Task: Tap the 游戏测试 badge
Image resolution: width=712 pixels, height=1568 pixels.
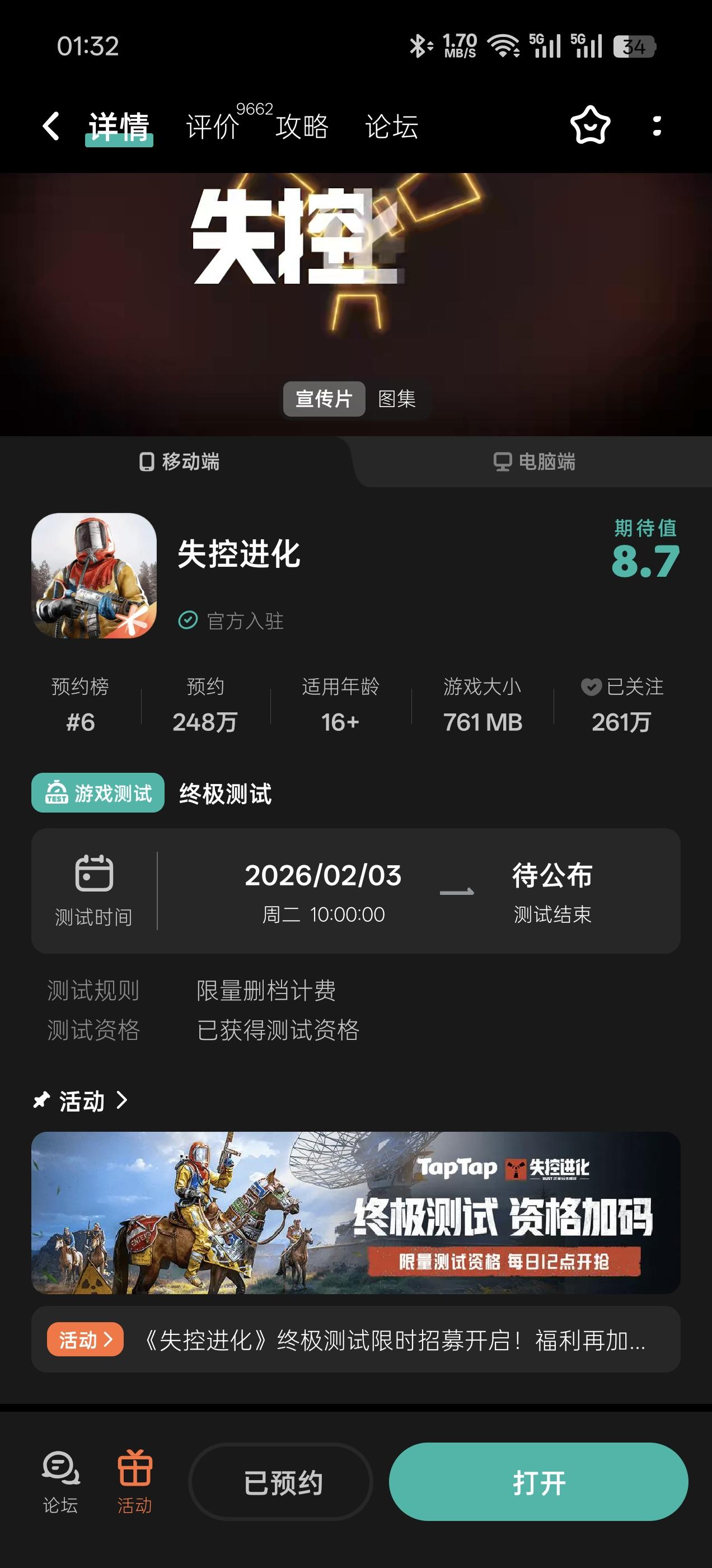Action: coord(98,792)
